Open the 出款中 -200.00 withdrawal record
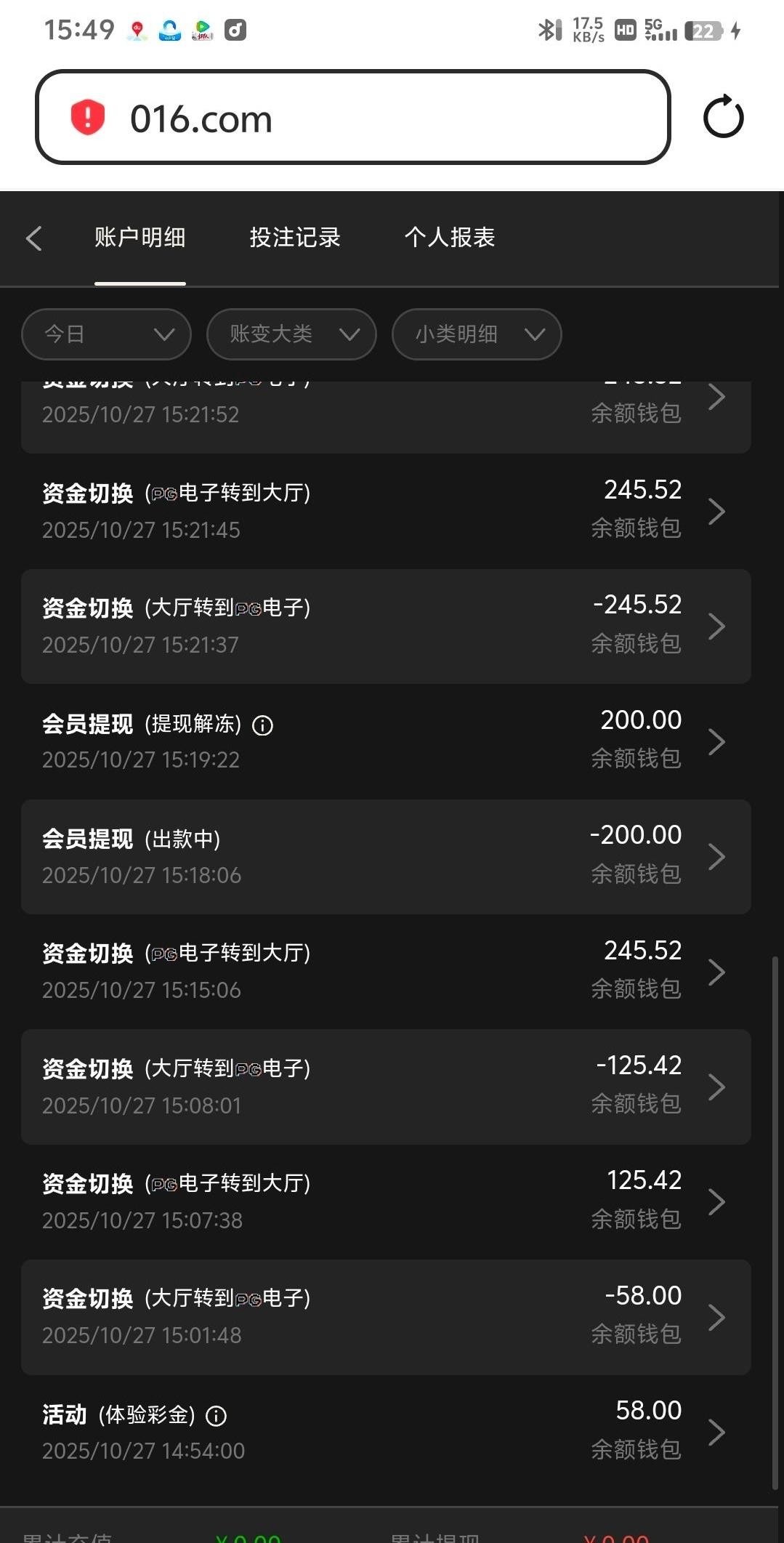 click(x=385, y=856)
